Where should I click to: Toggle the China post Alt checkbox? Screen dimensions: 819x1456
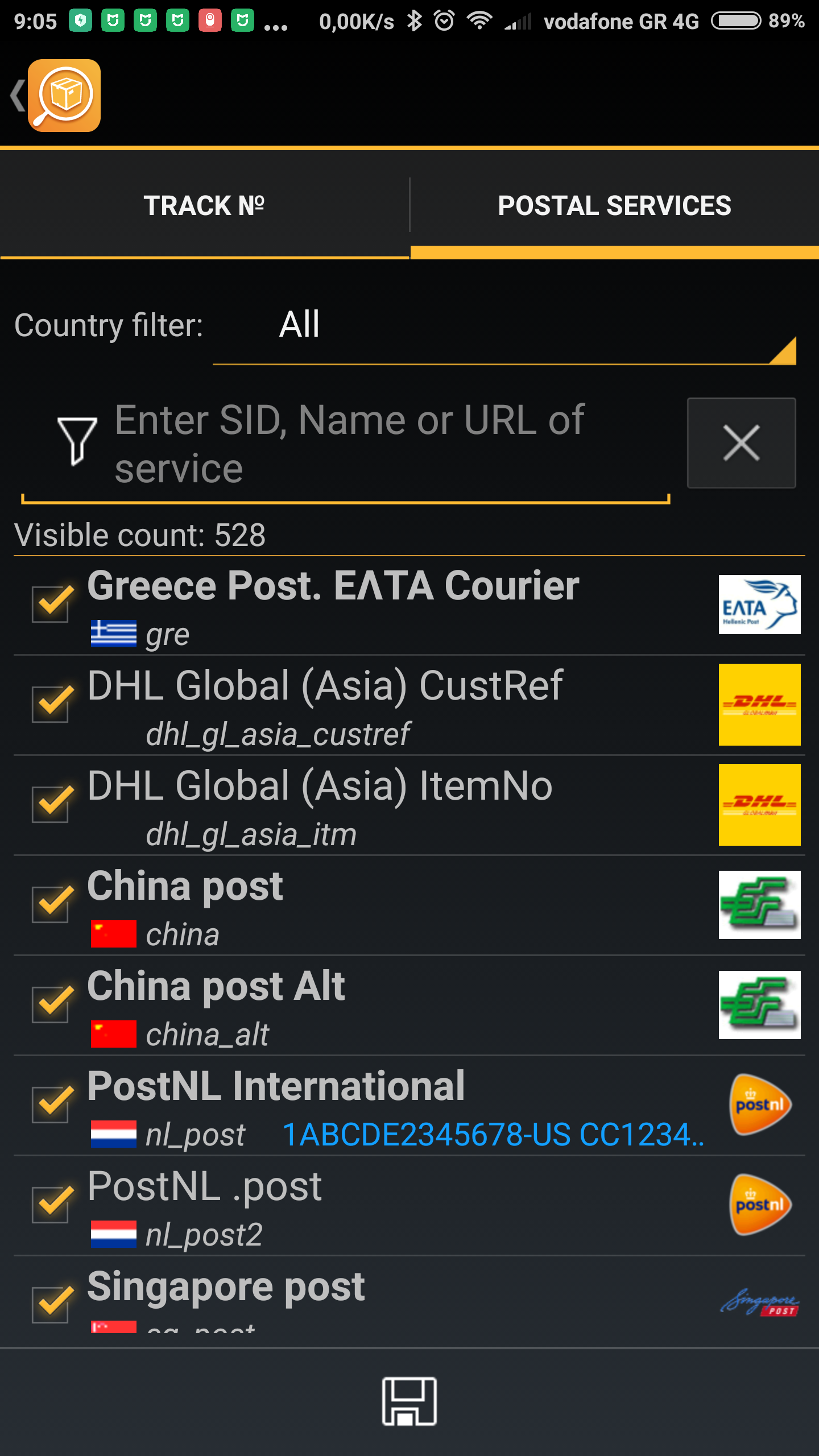pyautogui.click(x=52, y=1004)
